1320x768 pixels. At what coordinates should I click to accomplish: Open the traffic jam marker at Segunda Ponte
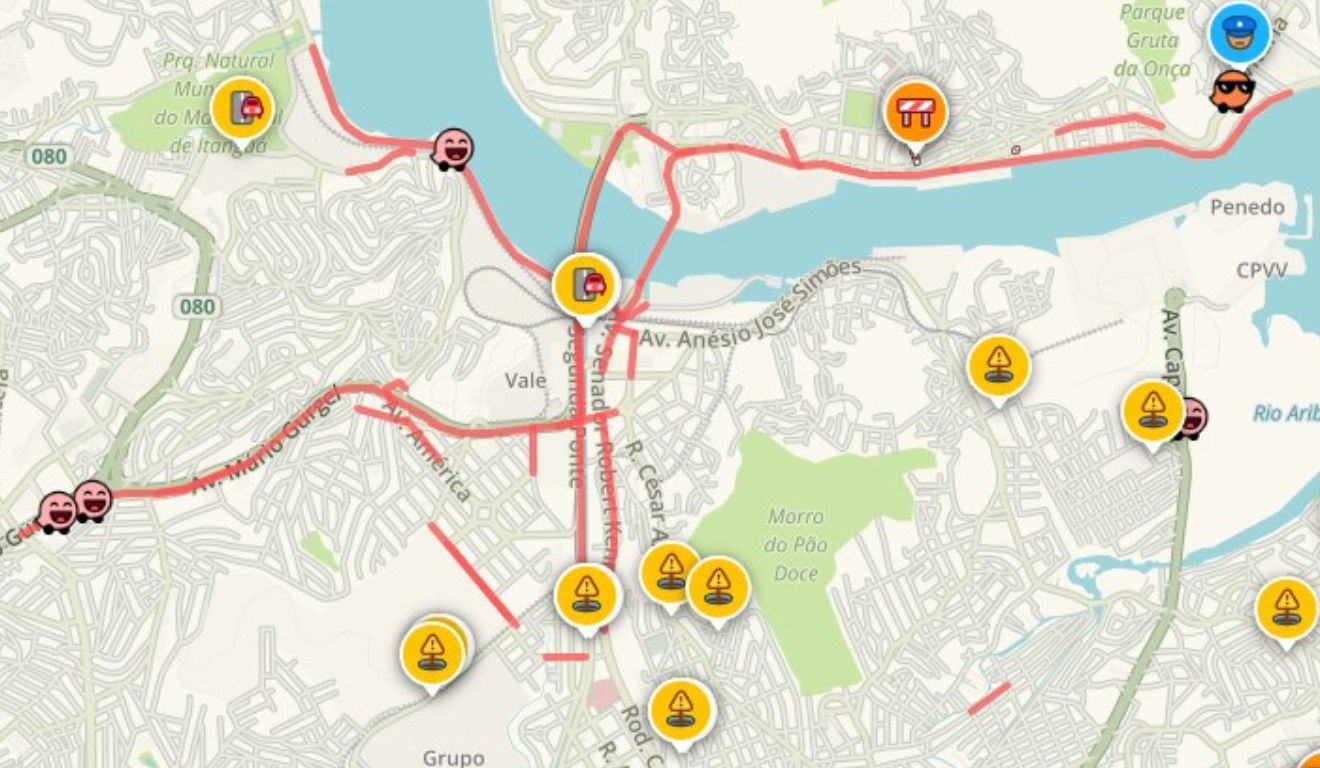pos(586,285)
